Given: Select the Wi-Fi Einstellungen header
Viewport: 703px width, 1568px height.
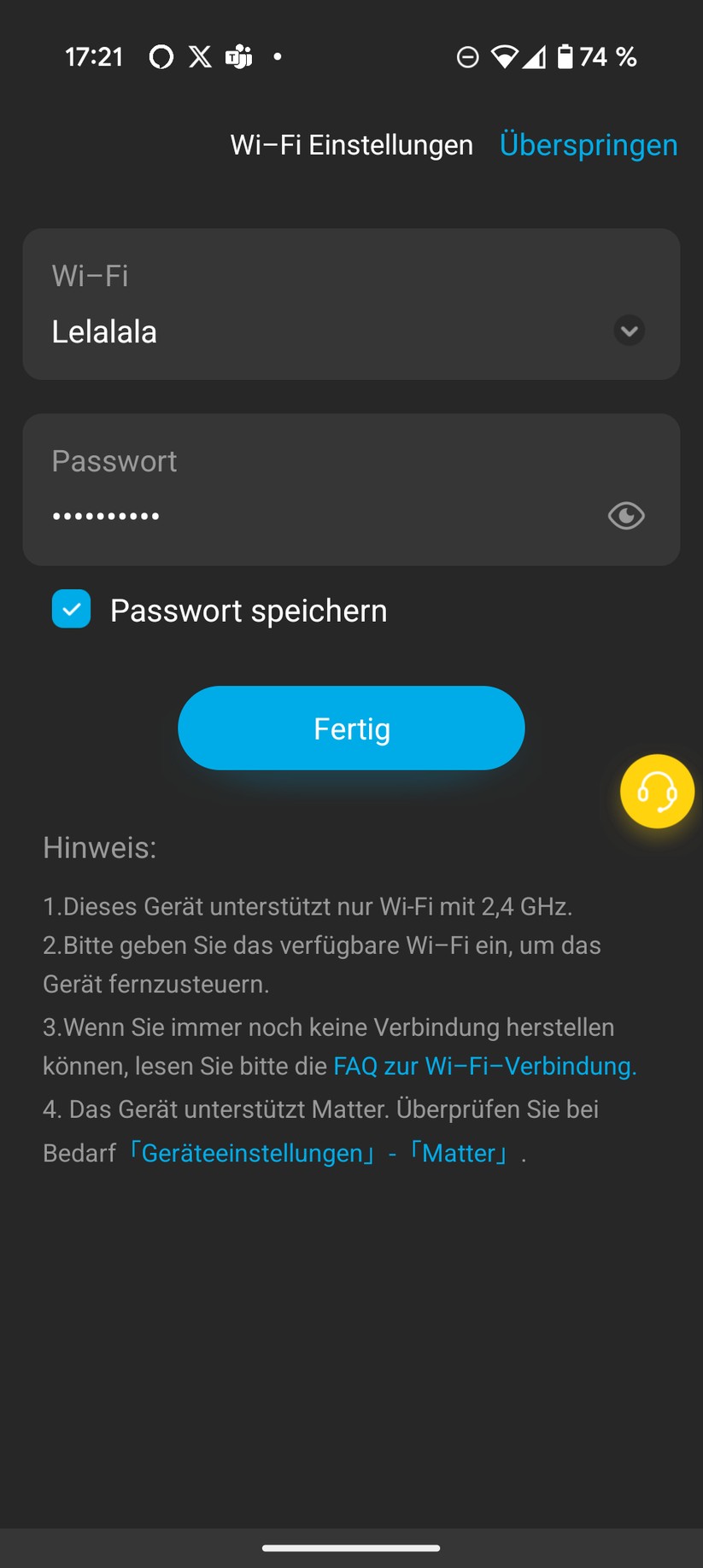Looking at the screenshot, I should pos(350,145).
